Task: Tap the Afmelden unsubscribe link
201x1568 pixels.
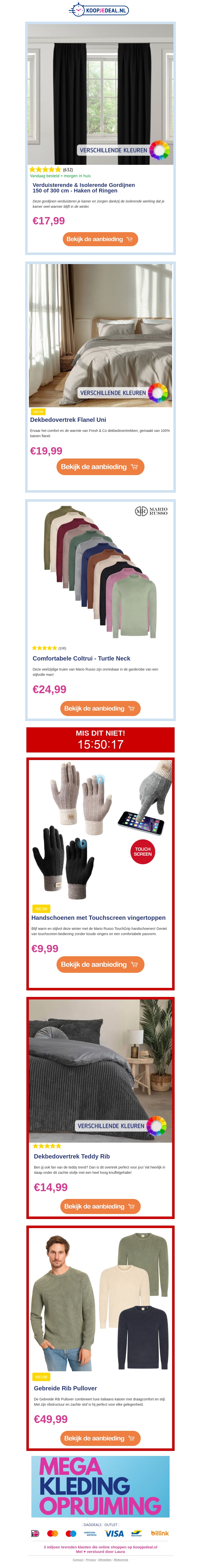Action: [105, 1559]
